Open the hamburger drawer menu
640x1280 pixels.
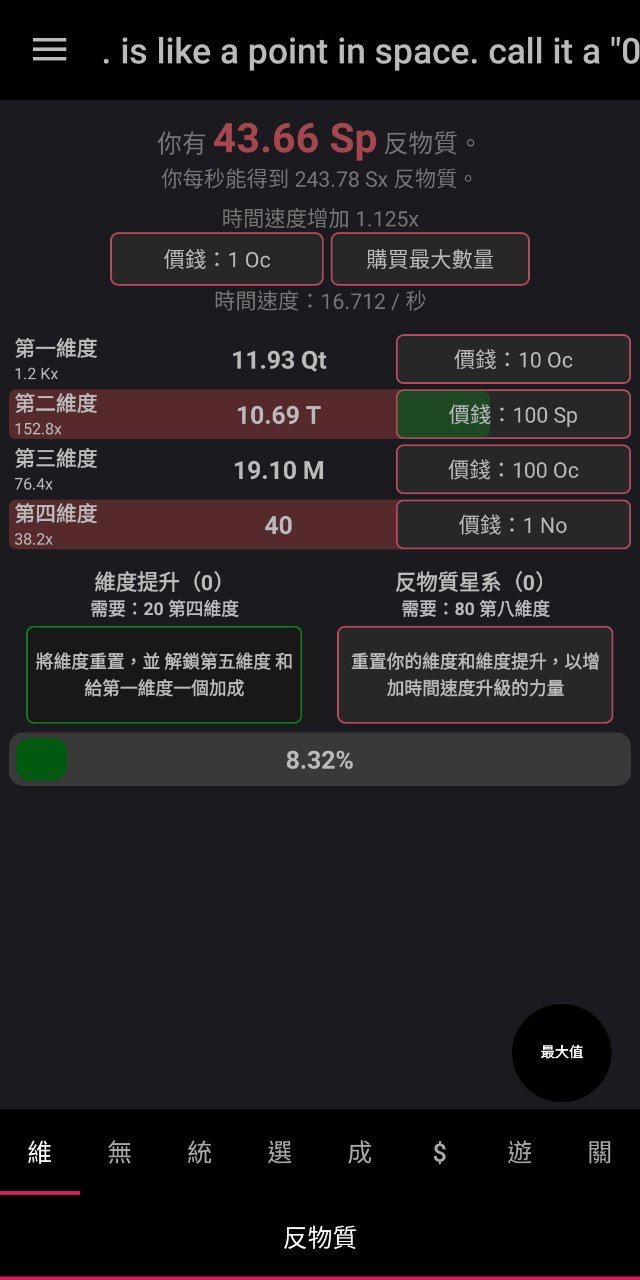(49, 50)
